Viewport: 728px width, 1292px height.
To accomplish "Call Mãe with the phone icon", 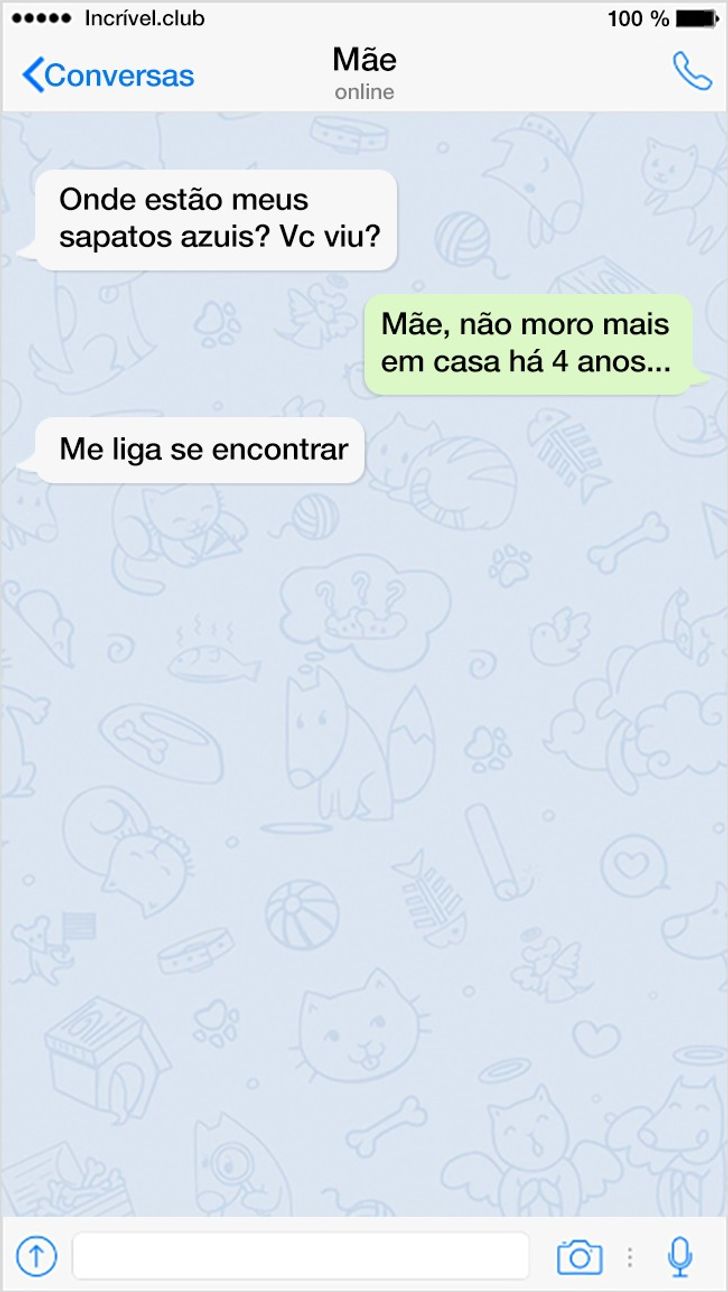I will (x=691, y=72).
